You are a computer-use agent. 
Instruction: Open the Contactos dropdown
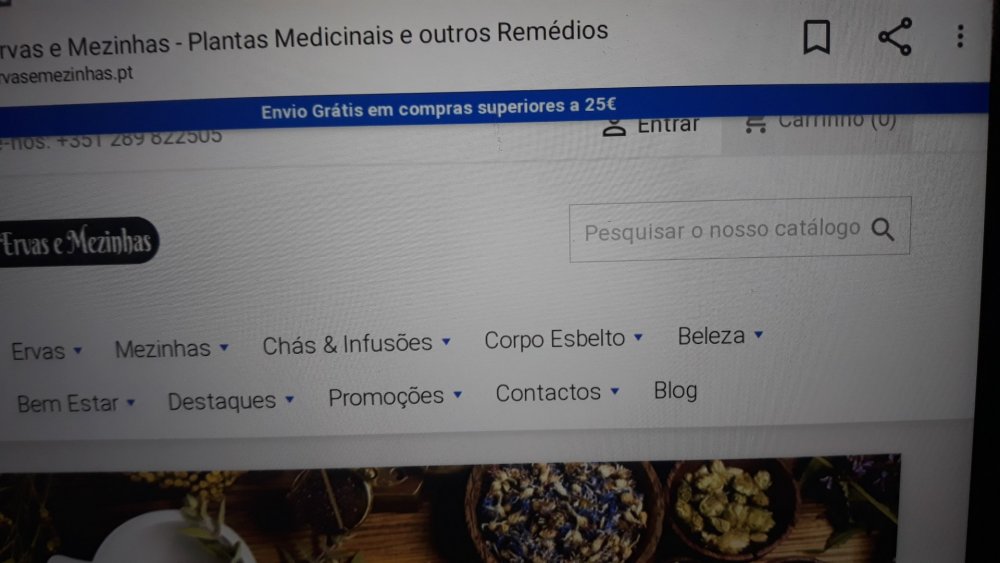tap(557, 392)
